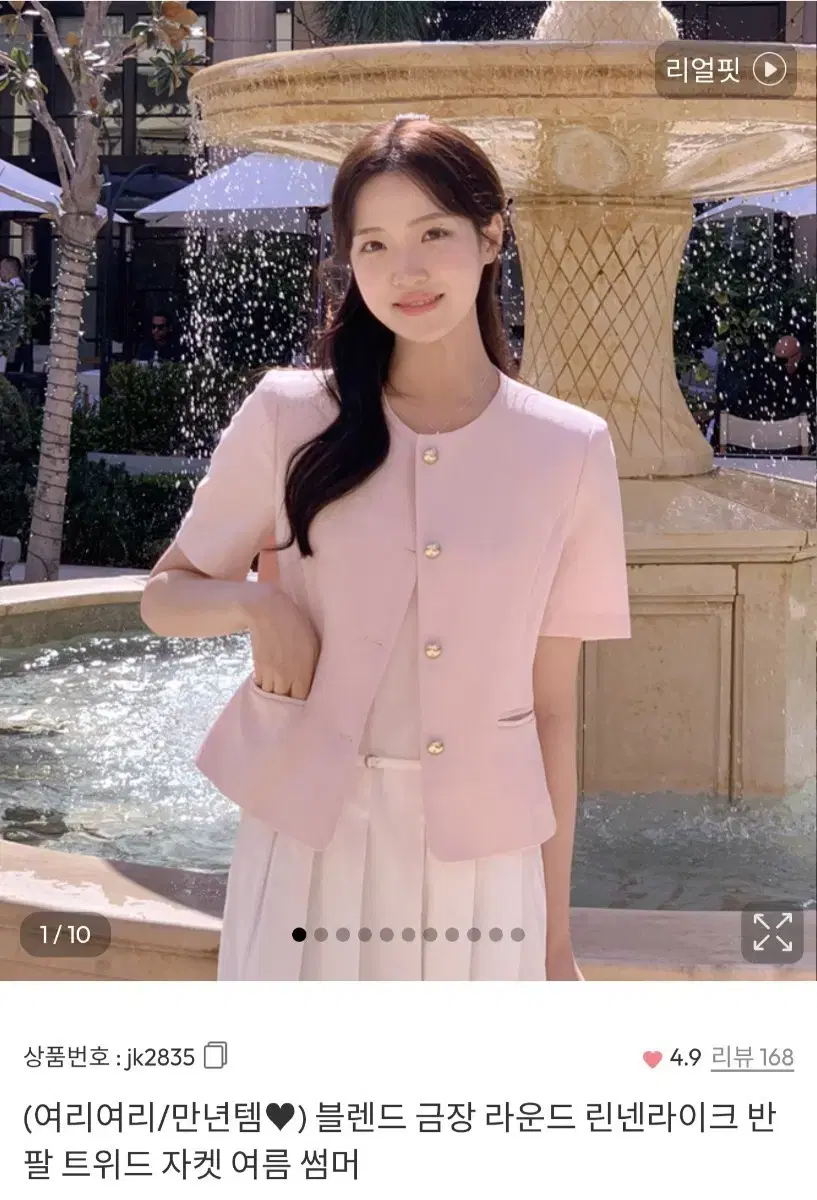Tap the third carousel indicator dot
Viewport: 817px width, 1200px height.
point(342,935)
